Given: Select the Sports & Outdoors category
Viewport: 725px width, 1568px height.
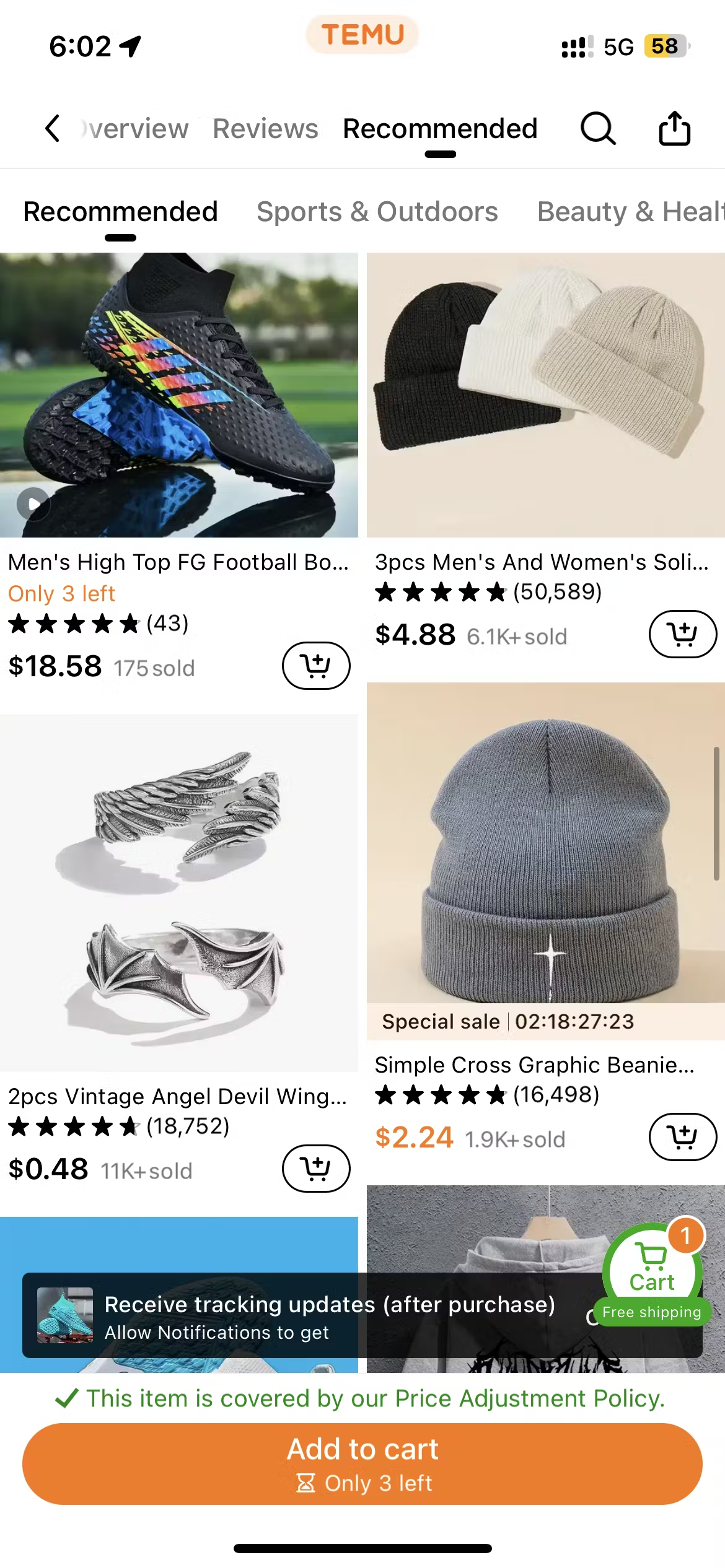Looking at the screenshot, I should point(377,212).
